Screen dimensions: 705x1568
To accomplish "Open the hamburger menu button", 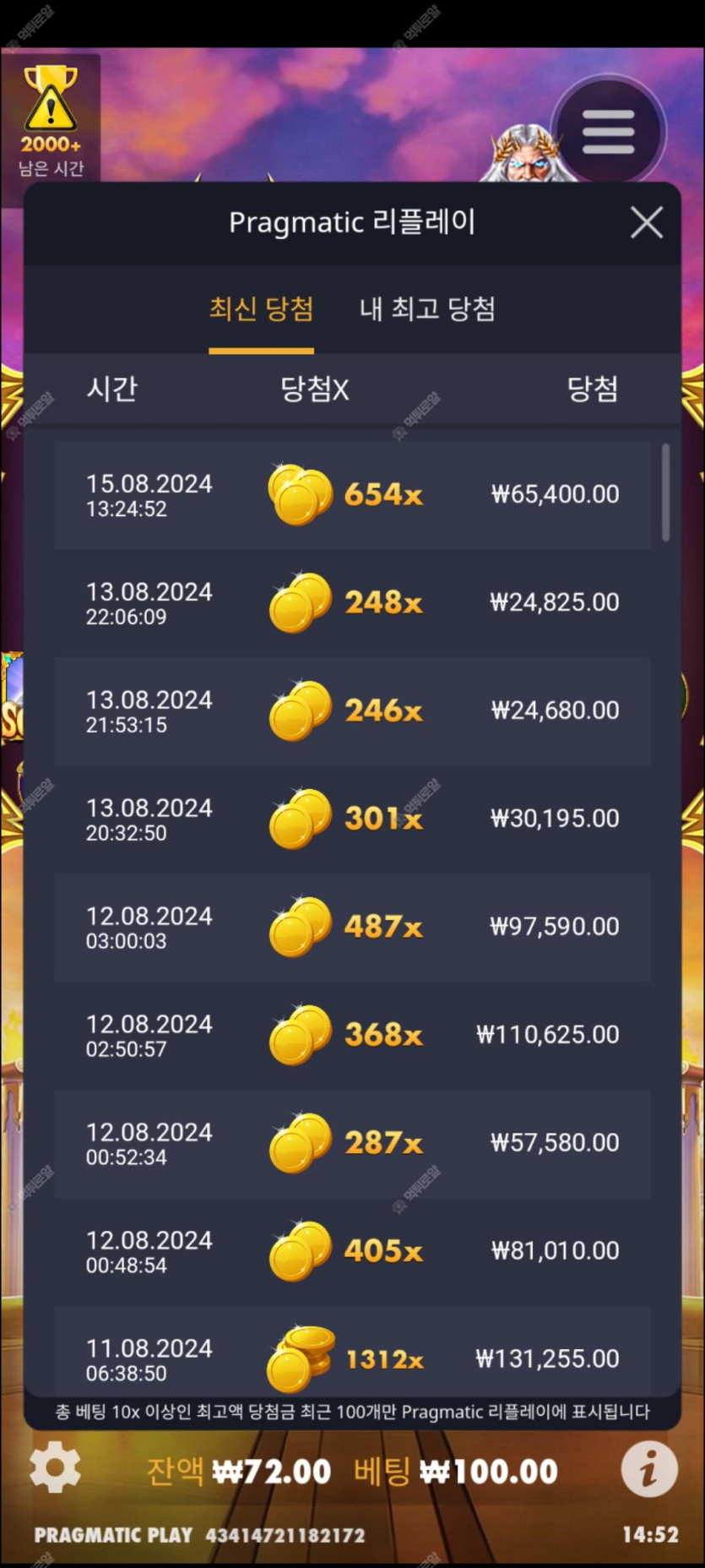I will tap(608, 132).
